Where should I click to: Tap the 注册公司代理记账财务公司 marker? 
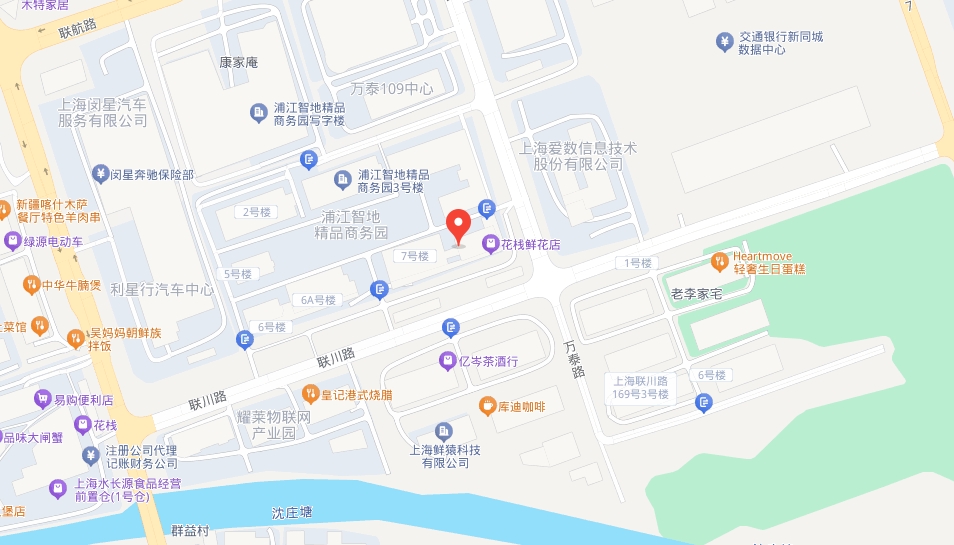(91, 456)
